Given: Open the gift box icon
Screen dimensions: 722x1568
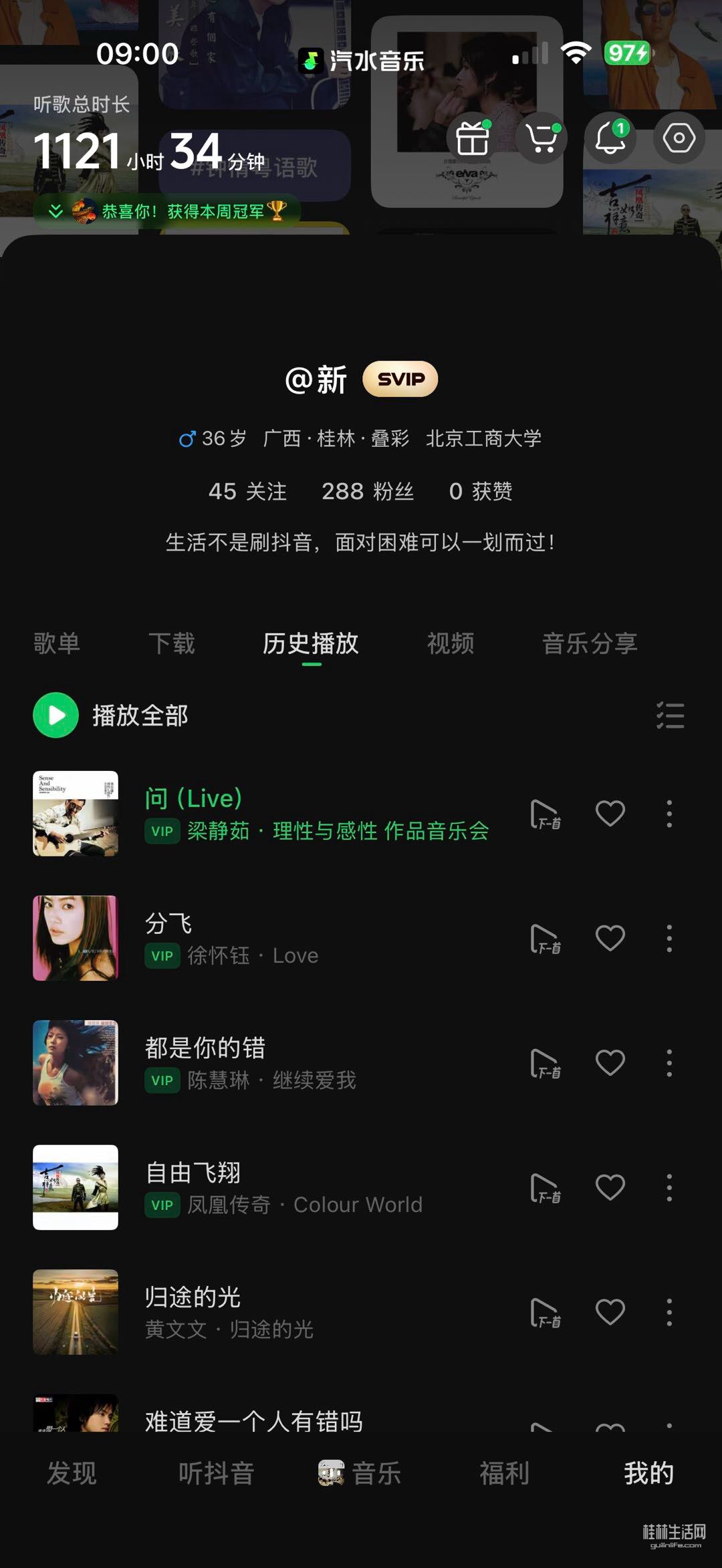Looking at the screenshot, I should tap(472, 138).
